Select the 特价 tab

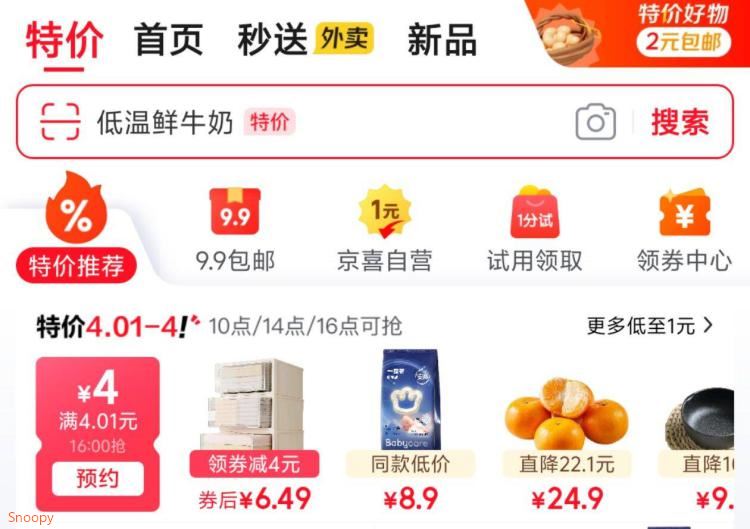tap(65, 41)
